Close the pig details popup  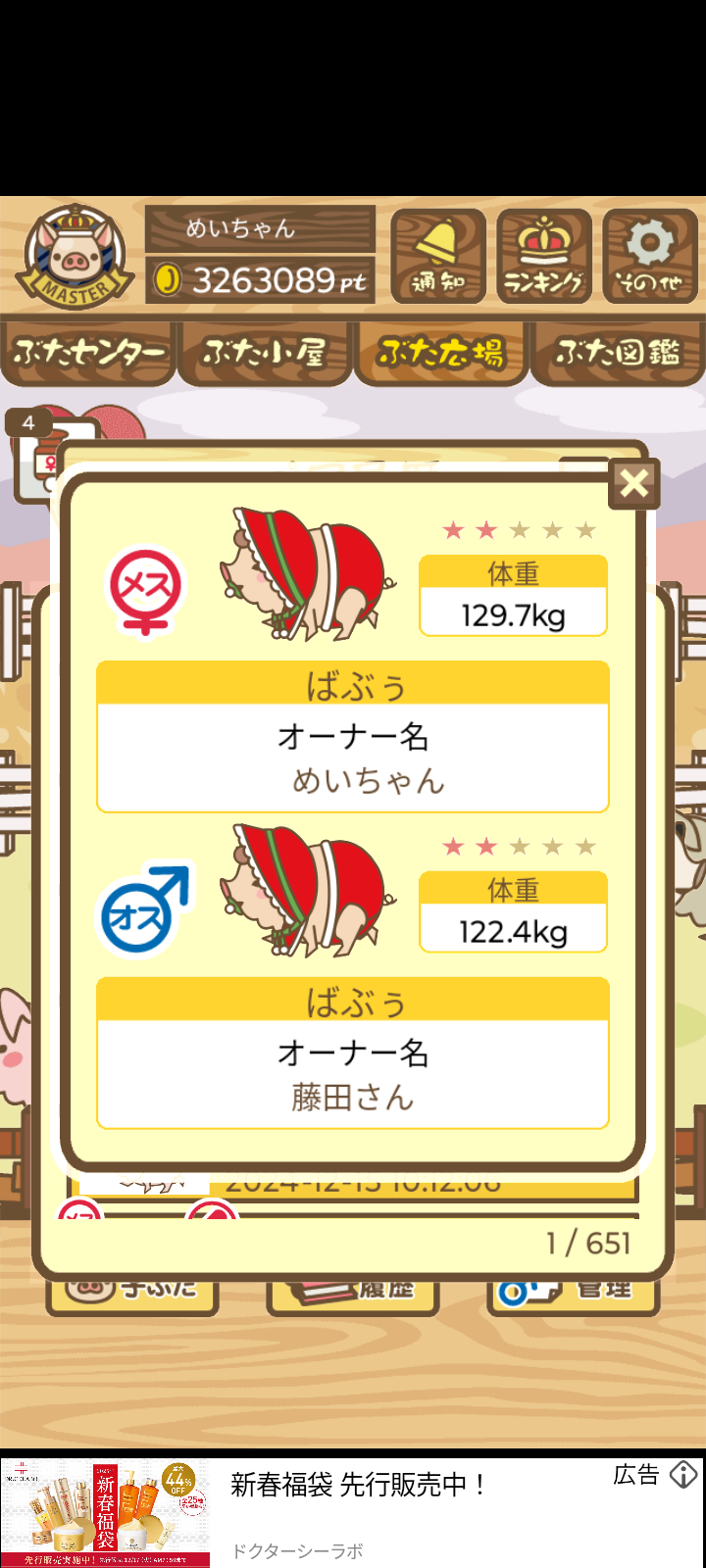tap(634, 483)
